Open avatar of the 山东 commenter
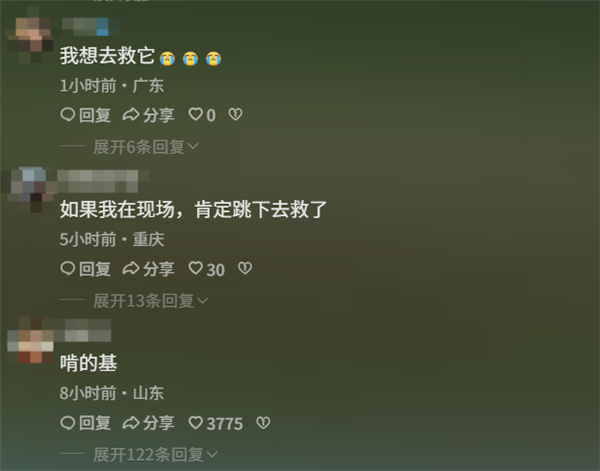This screenshot has height=471, width=600. point(33,340)
